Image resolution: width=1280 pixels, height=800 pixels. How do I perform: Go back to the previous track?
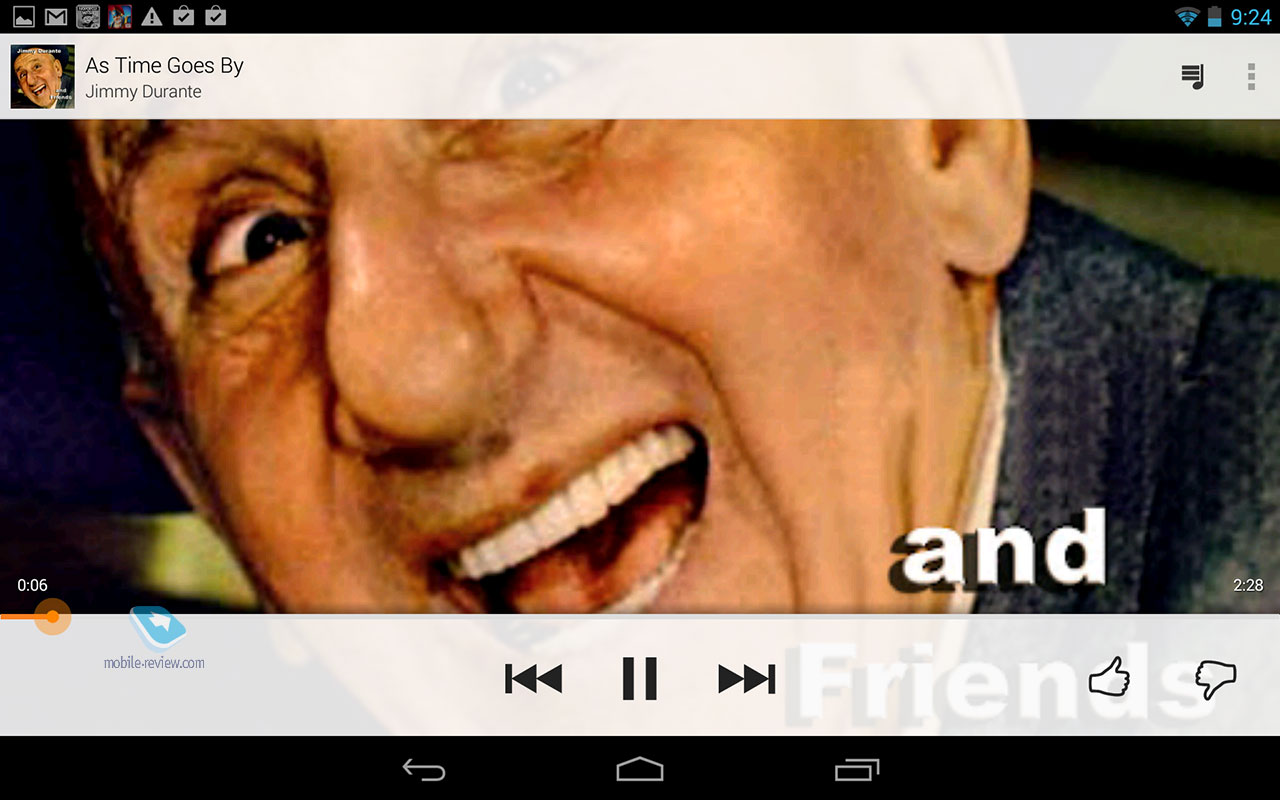point(533,678)
